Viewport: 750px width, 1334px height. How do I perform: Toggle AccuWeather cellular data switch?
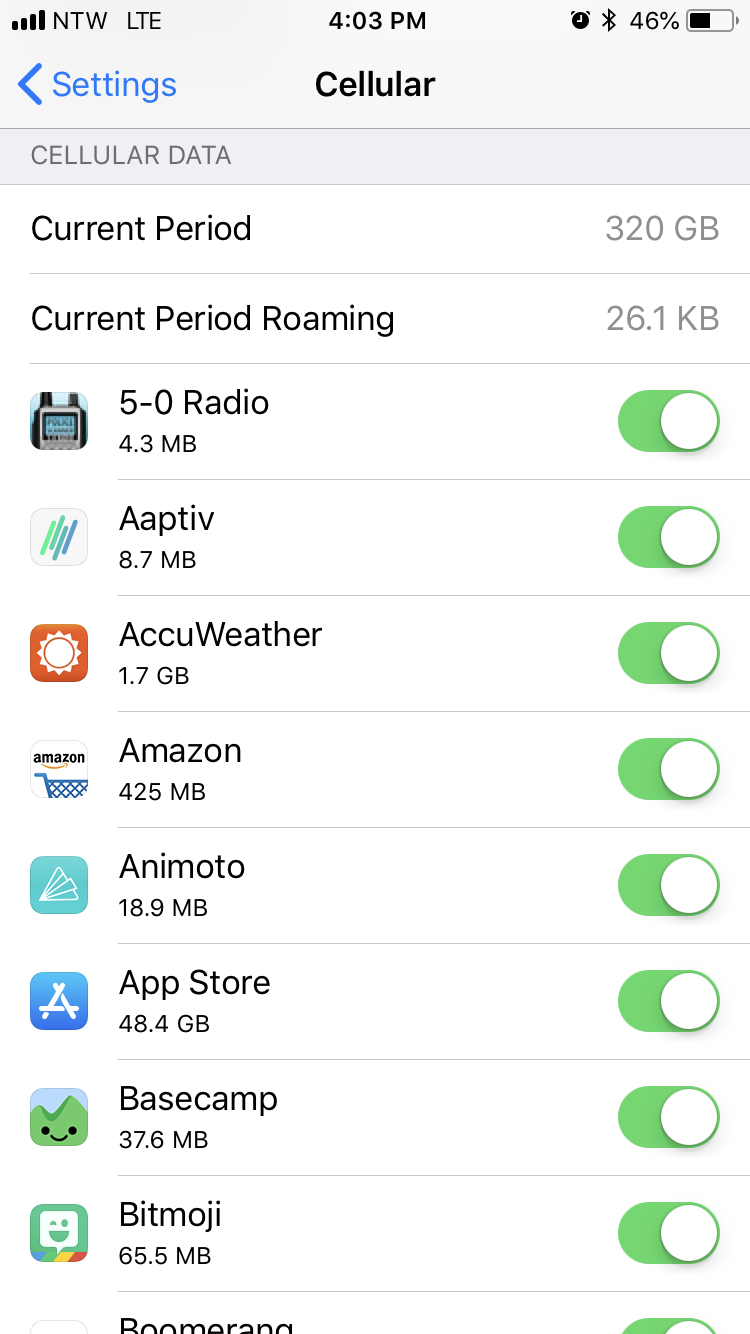[x=669, y=654]
